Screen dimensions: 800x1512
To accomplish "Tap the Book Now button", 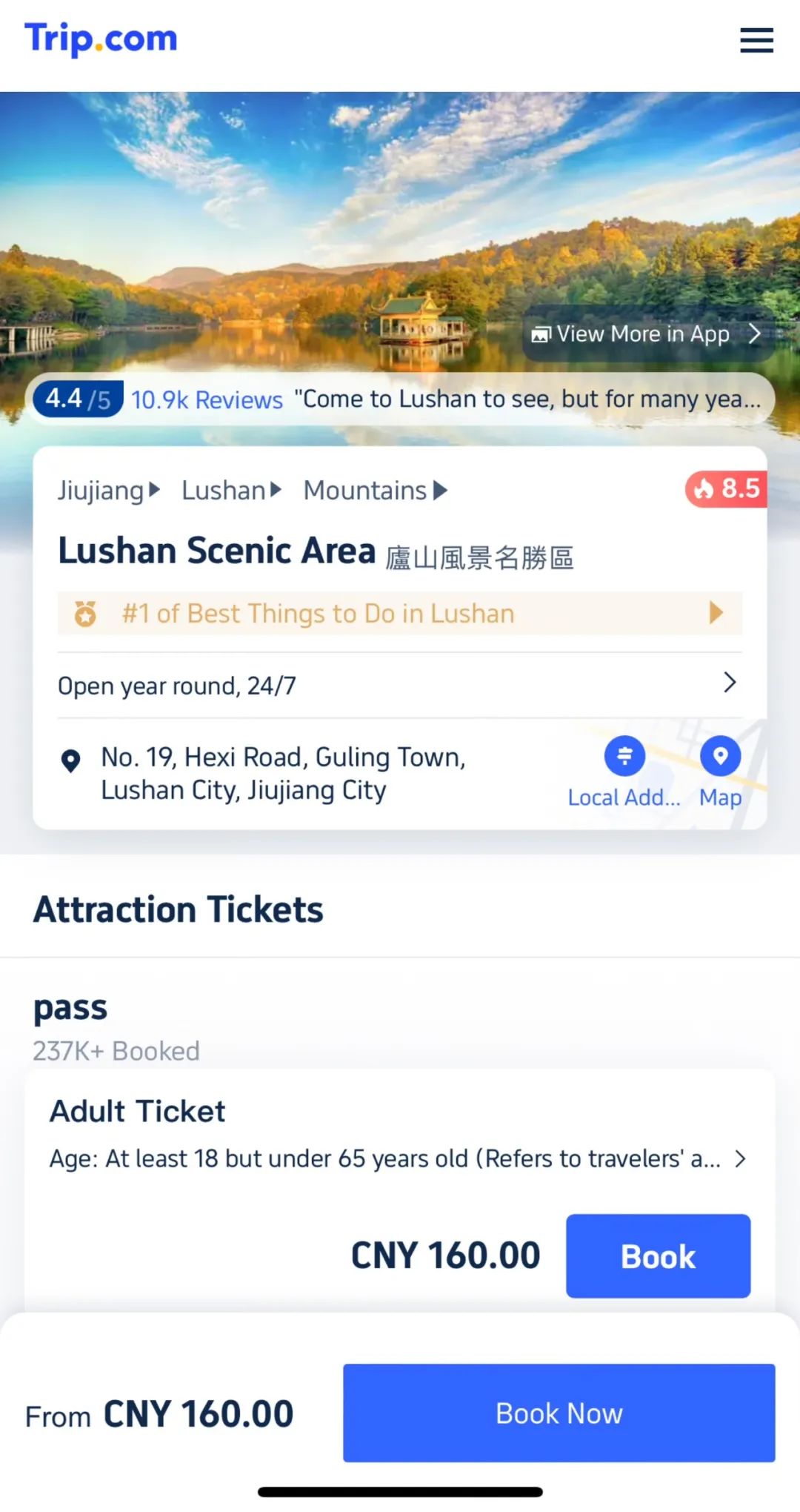I will tap(559, 1413).
